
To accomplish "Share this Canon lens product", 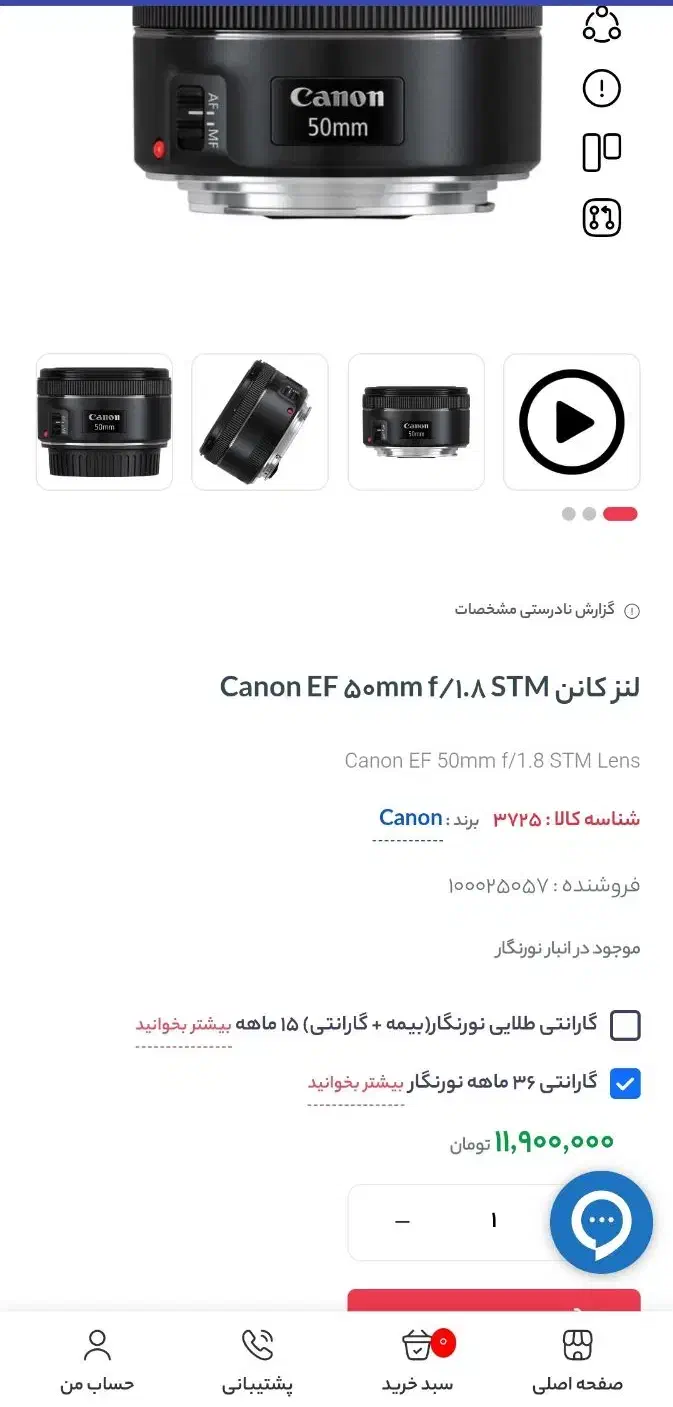I will [601, 24].
